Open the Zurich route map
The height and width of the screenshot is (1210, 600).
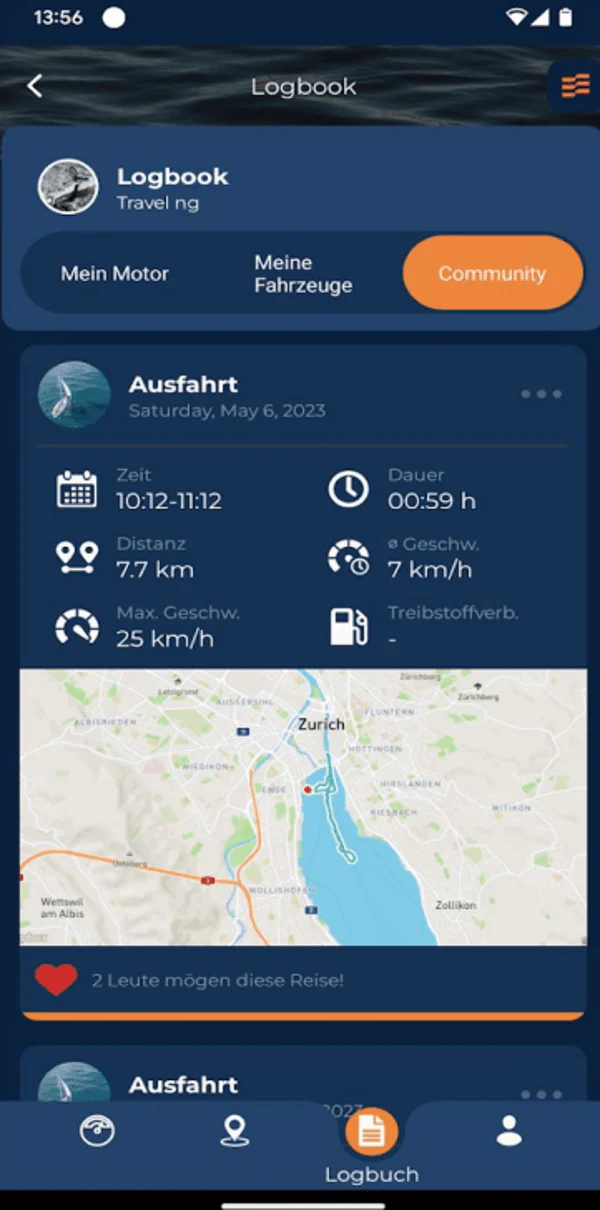tap(303, 807)
